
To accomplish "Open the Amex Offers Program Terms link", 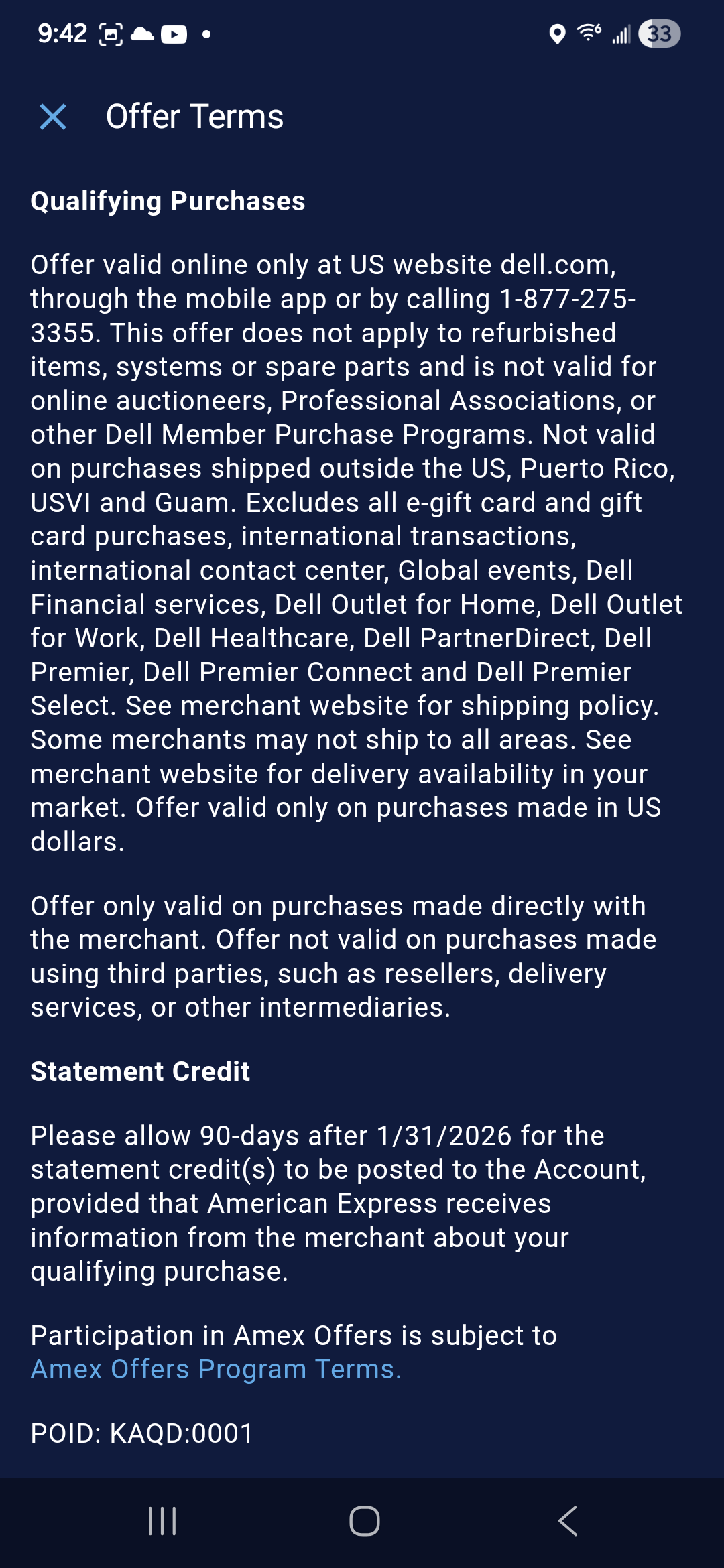I will (x=216, y=1370).
